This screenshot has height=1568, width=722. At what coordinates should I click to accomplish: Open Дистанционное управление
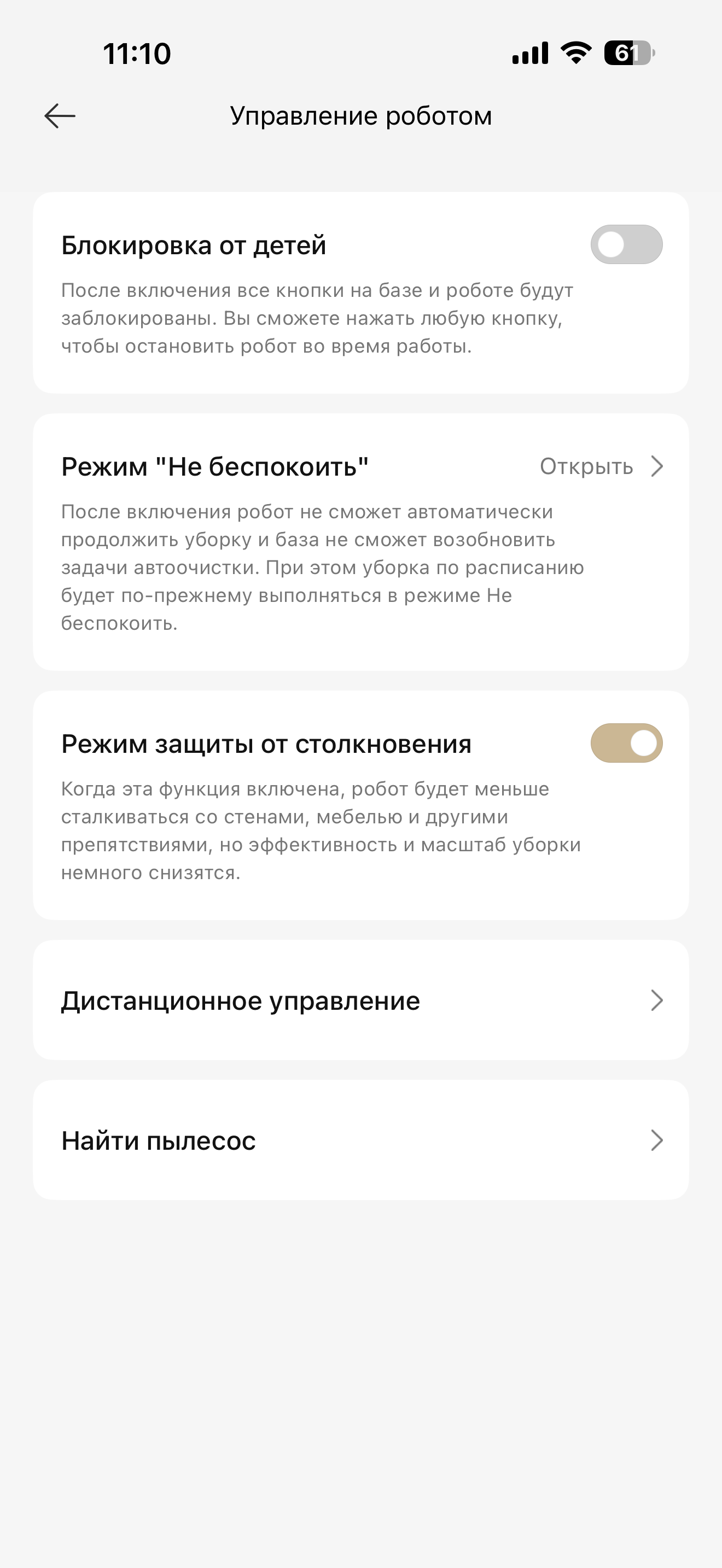point(360,1001)
